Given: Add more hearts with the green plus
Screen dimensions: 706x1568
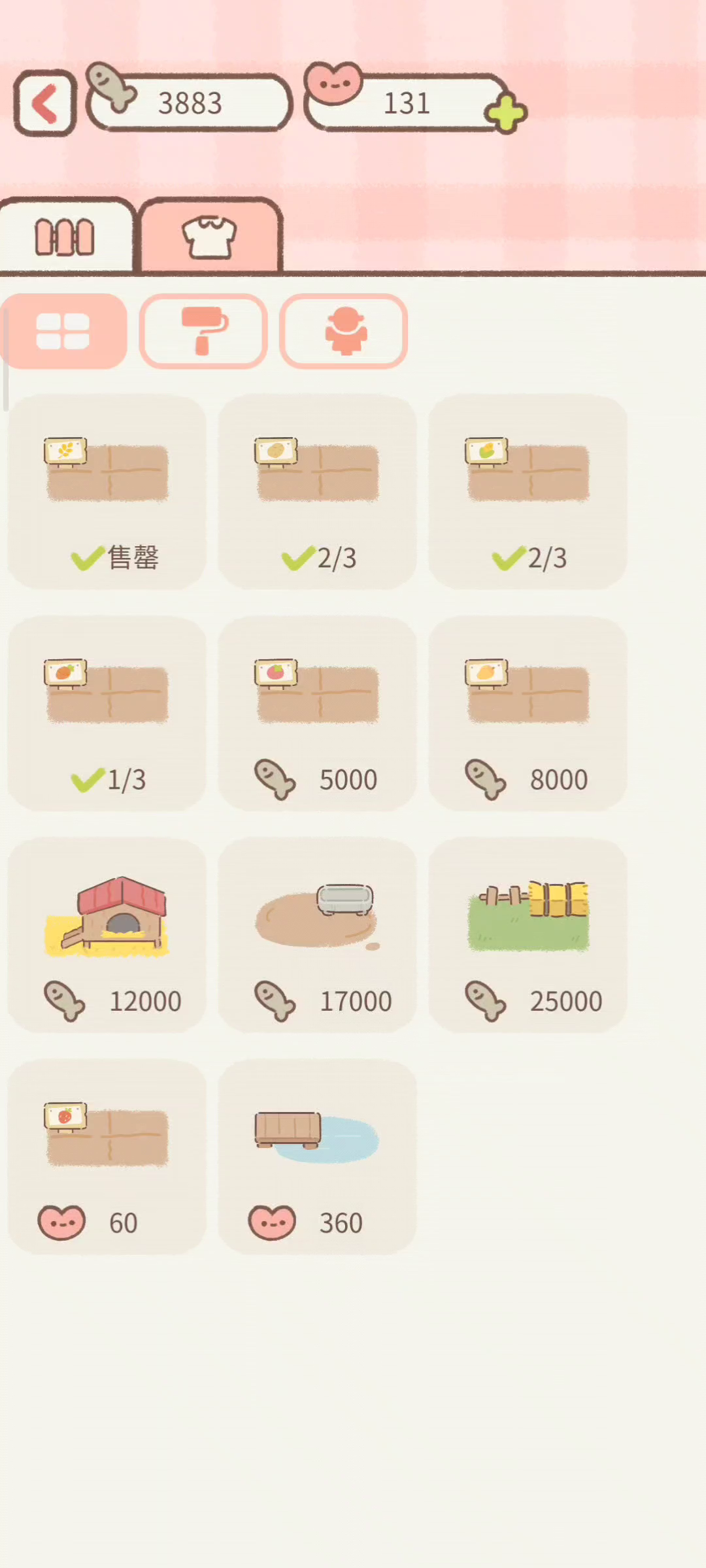Looking at the screenshot, I should [505, 113].
